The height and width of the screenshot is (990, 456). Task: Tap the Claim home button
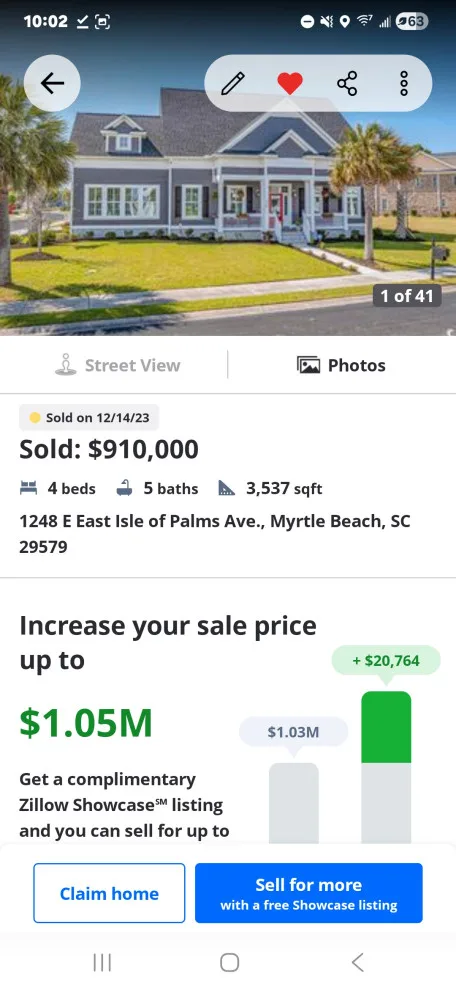(109, 893)
